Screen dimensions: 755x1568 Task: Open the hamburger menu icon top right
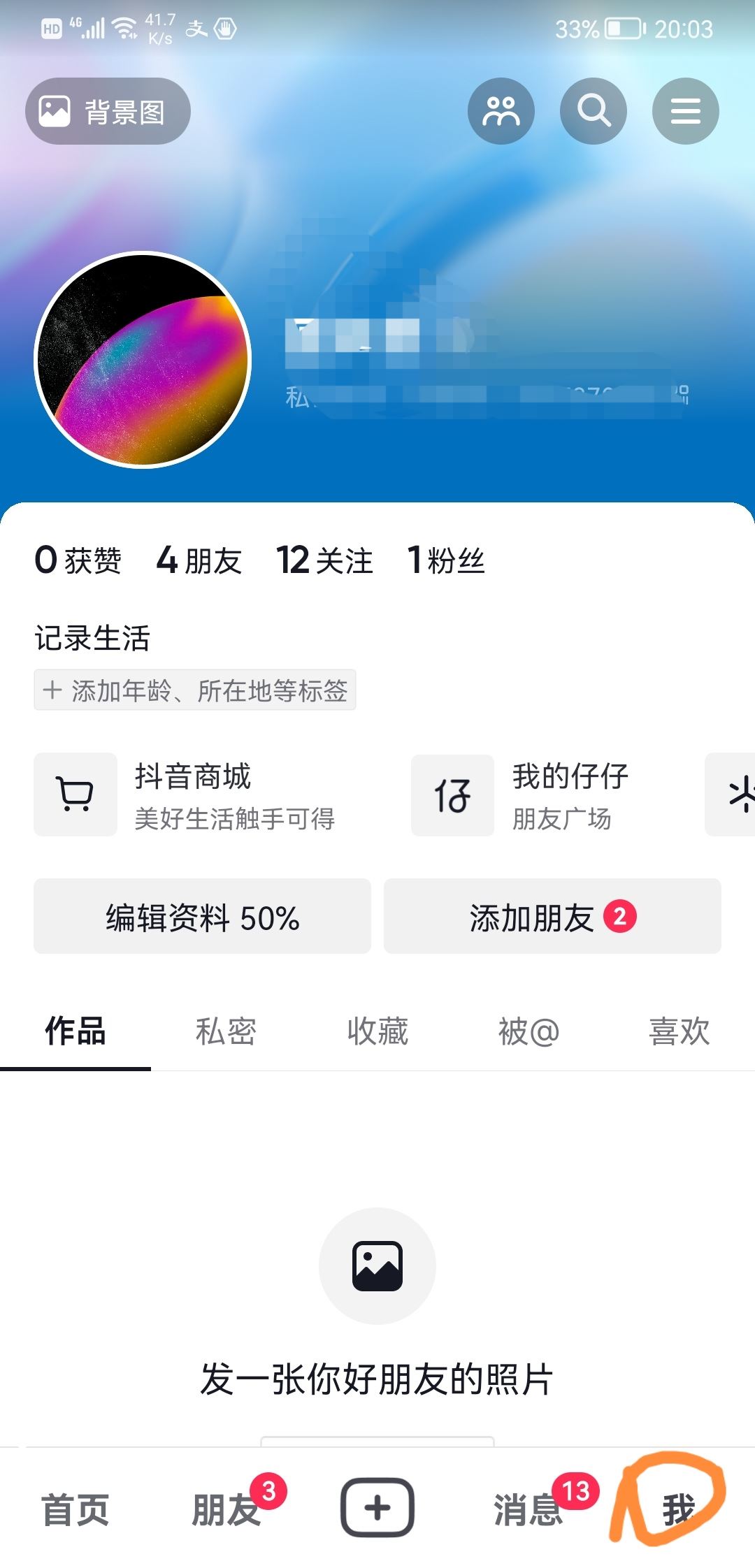[x=685, y=110]
